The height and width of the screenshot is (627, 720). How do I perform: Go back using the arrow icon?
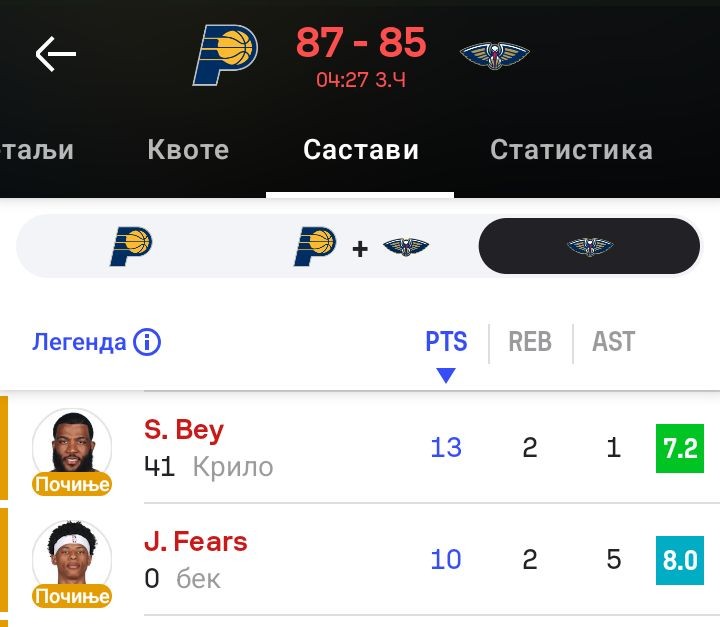click(56, 54)
